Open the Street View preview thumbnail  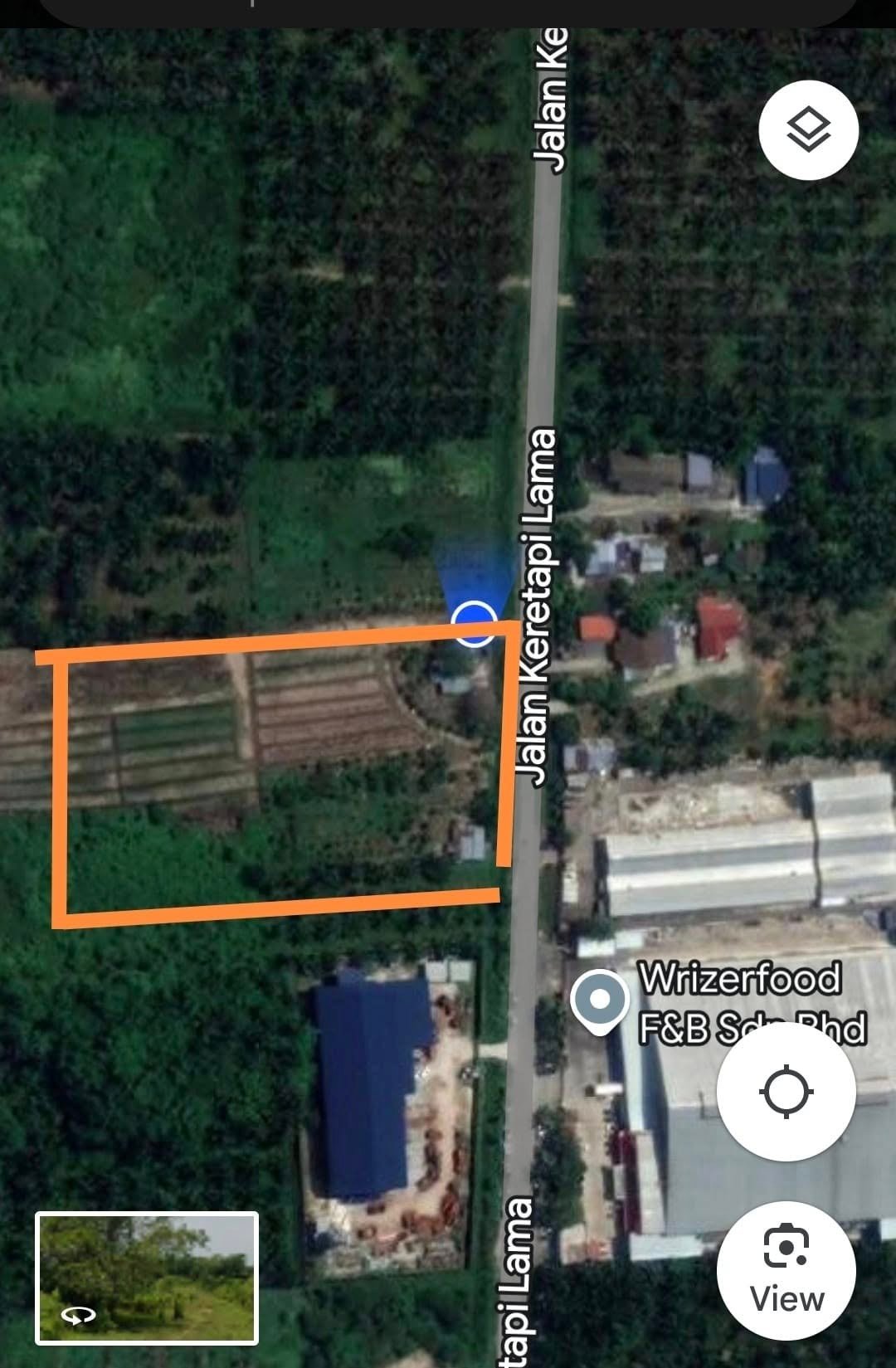(x=147, y=1278)
